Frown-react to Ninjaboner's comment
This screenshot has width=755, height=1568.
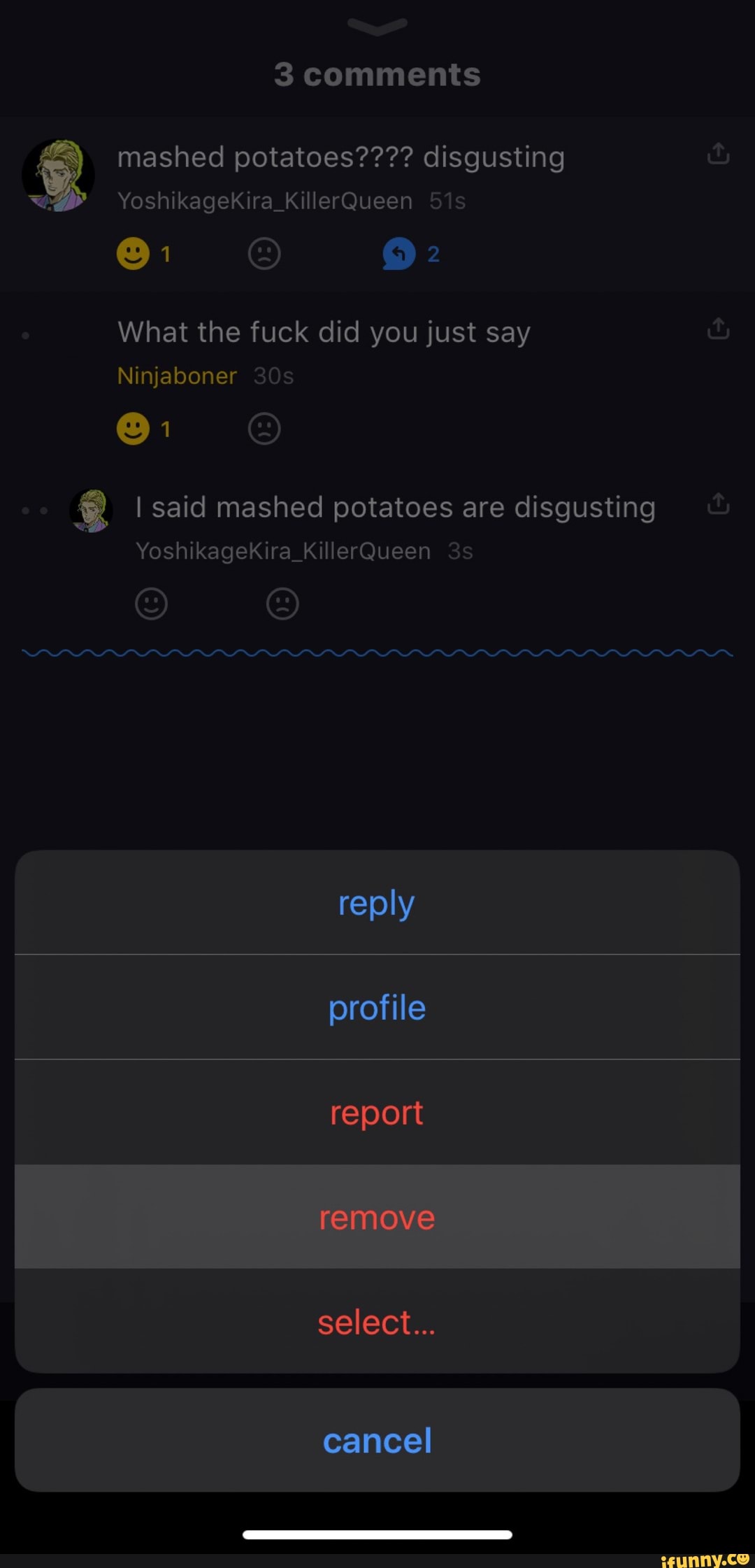point(264,429)
